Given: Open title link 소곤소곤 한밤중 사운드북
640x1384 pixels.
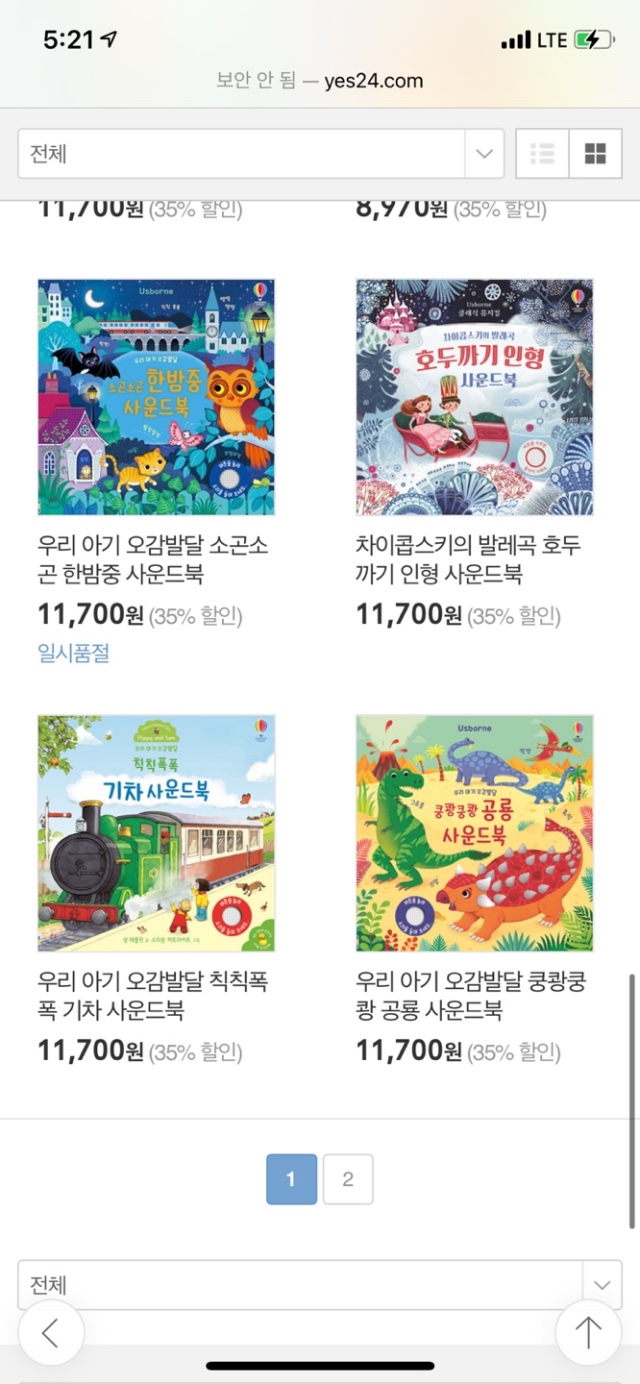Looking at the screenshot, I should pyautogui.click(x=153, y=560).
